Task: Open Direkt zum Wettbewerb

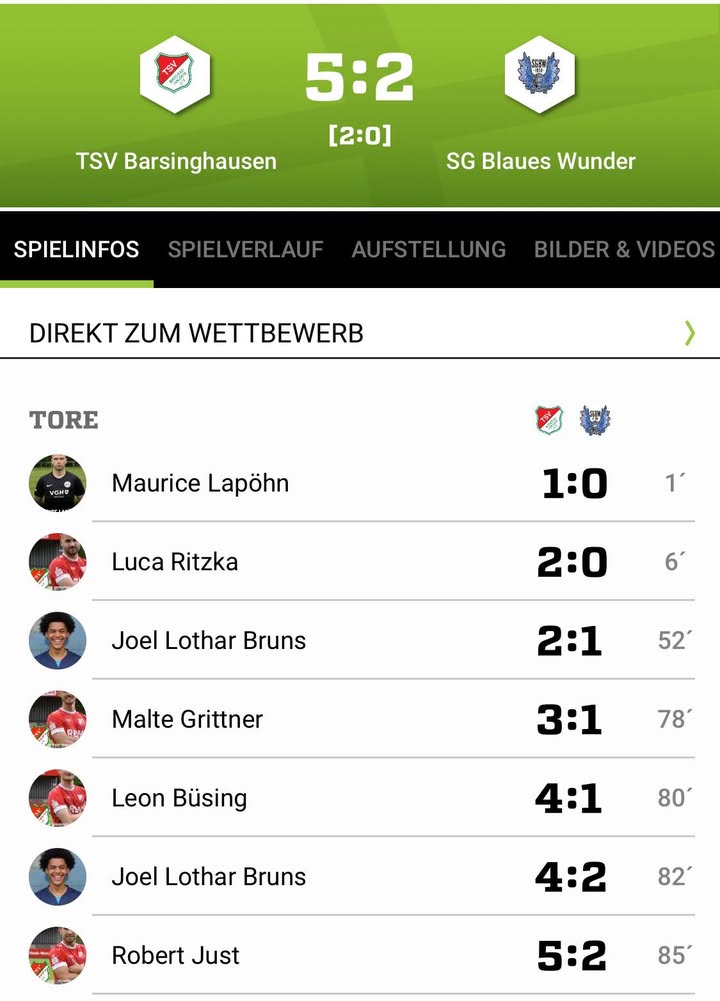Action: click(x=360, y=333)
